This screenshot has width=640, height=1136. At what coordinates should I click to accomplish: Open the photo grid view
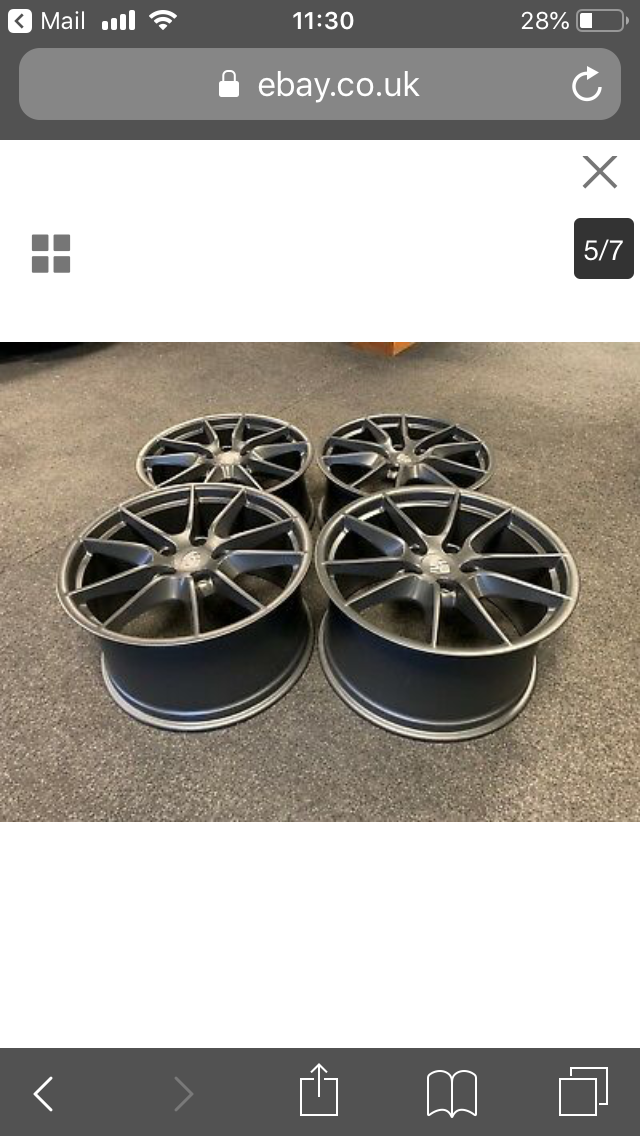51,254
